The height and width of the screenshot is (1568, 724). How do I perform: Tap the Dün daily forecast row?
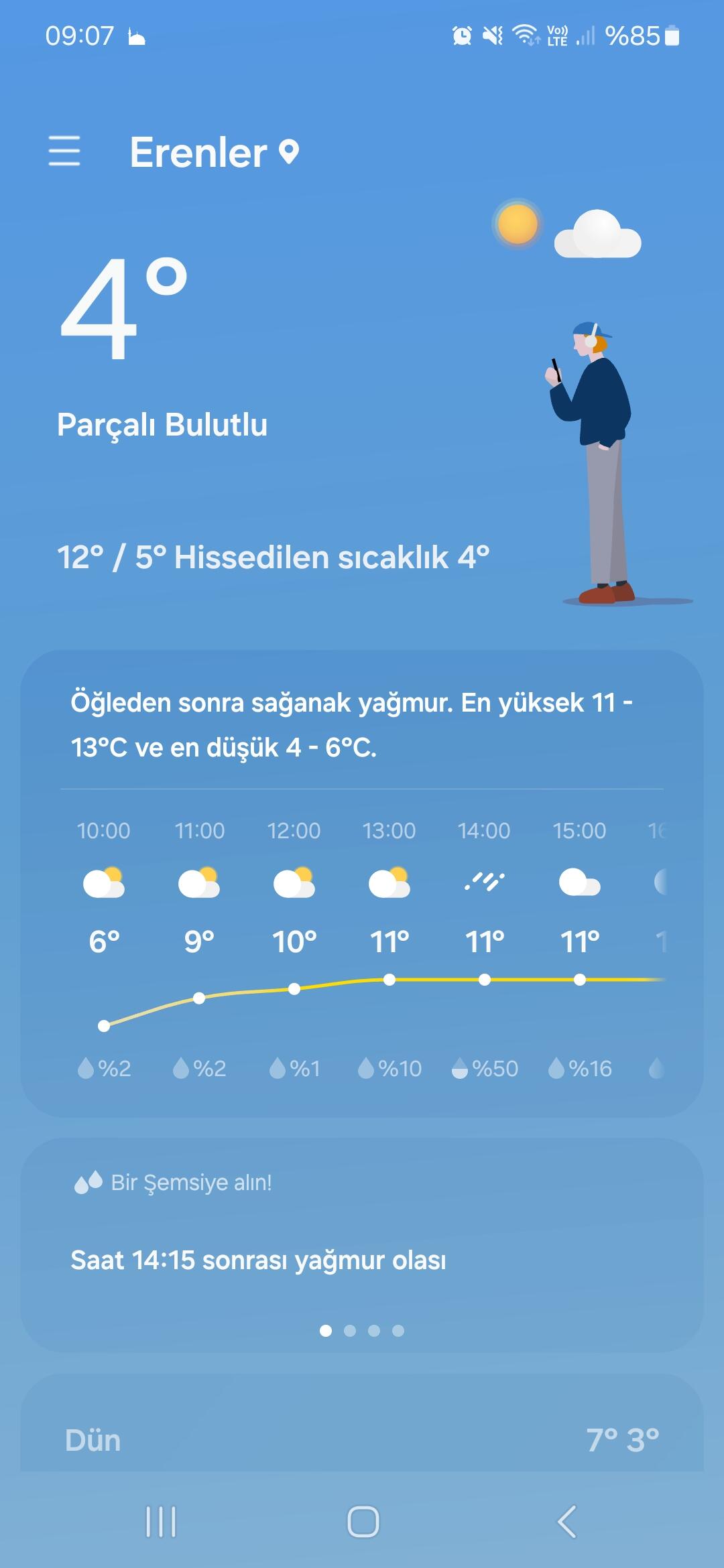(362, 1440)
